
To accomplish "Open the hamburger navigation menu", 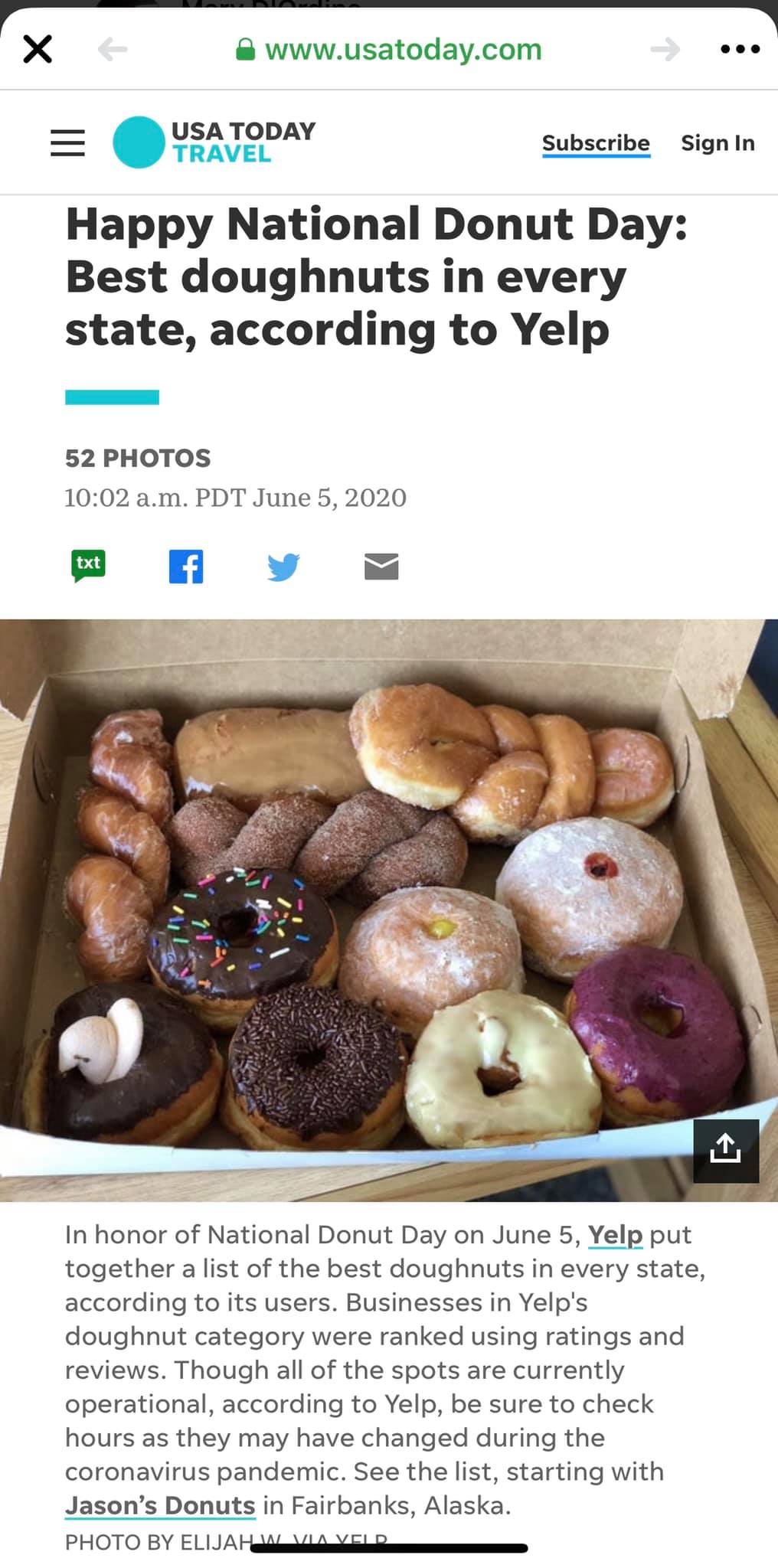I will (x=67, y=143).
